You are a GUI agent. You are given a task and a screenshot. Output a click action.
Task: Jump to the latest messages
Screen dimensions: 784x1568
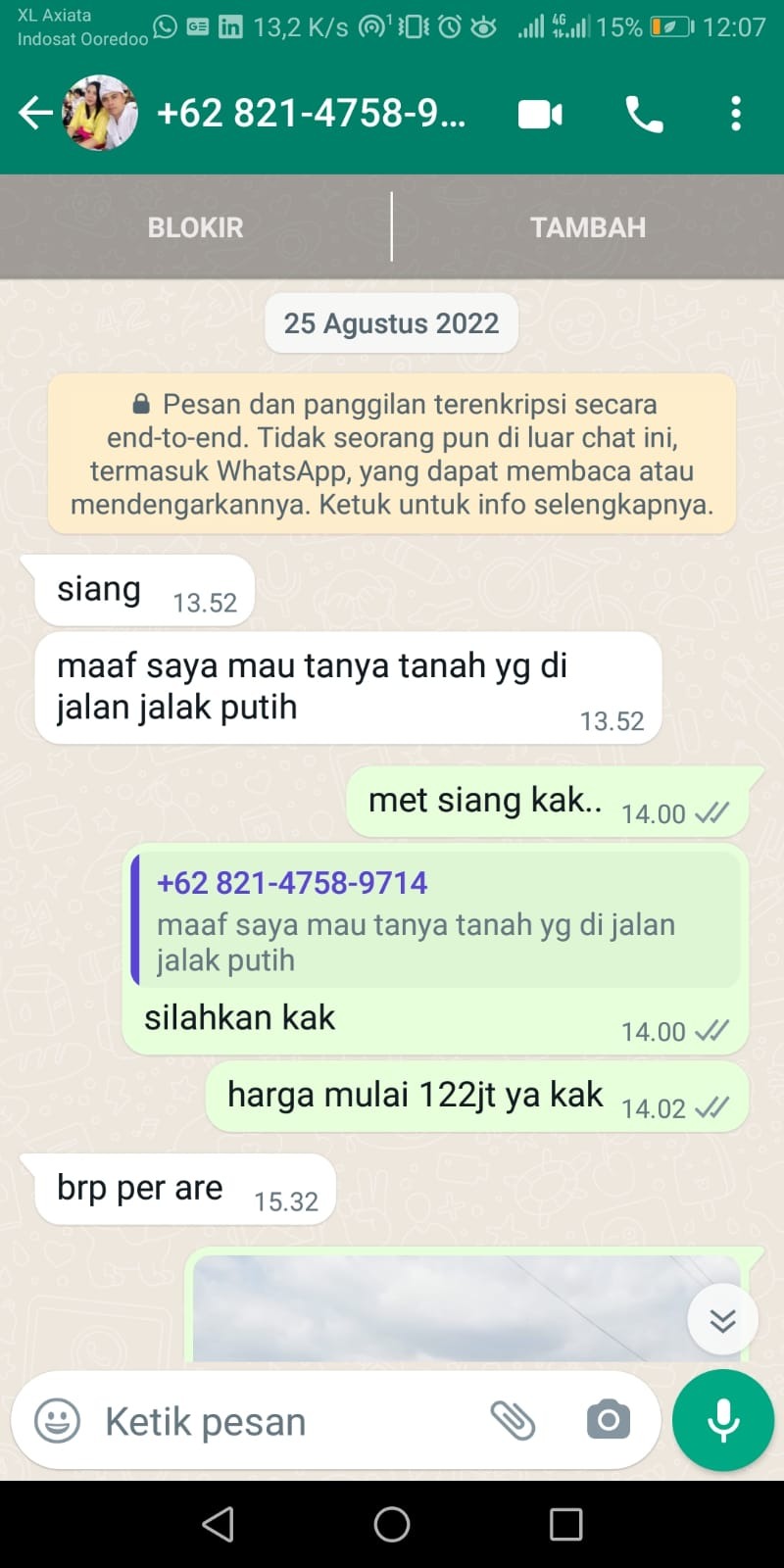(x=722, y=1319)
